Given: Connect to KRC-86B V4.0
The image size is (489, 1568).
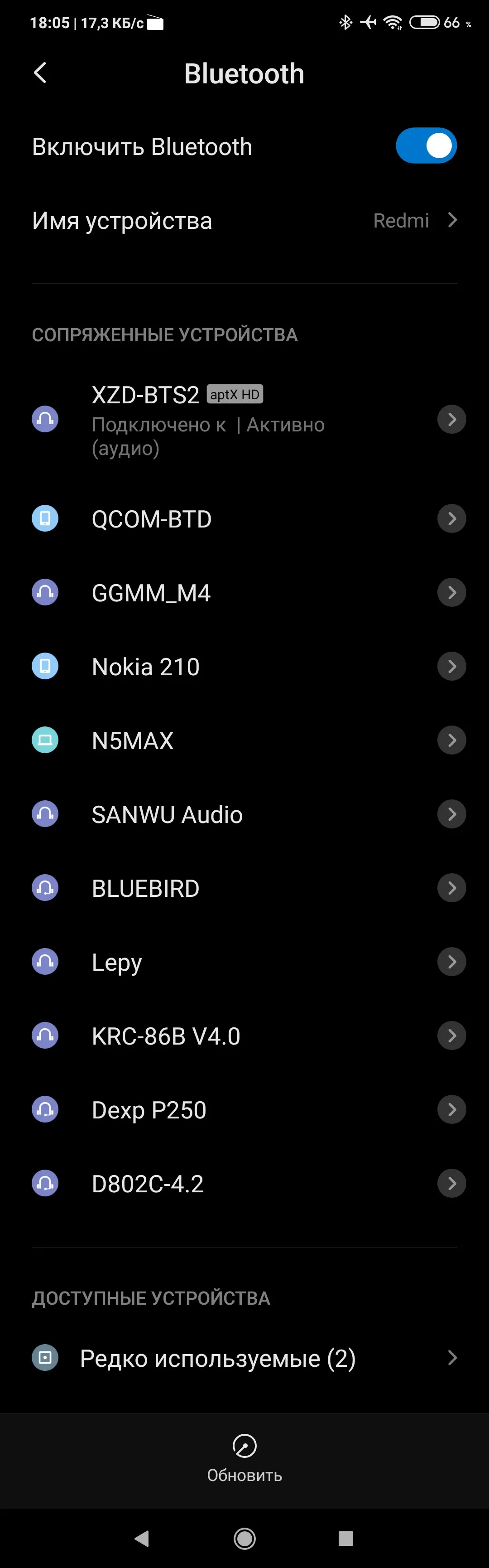Looking at the screenshot, I should pyautogui.click(x=165, y=1036).
